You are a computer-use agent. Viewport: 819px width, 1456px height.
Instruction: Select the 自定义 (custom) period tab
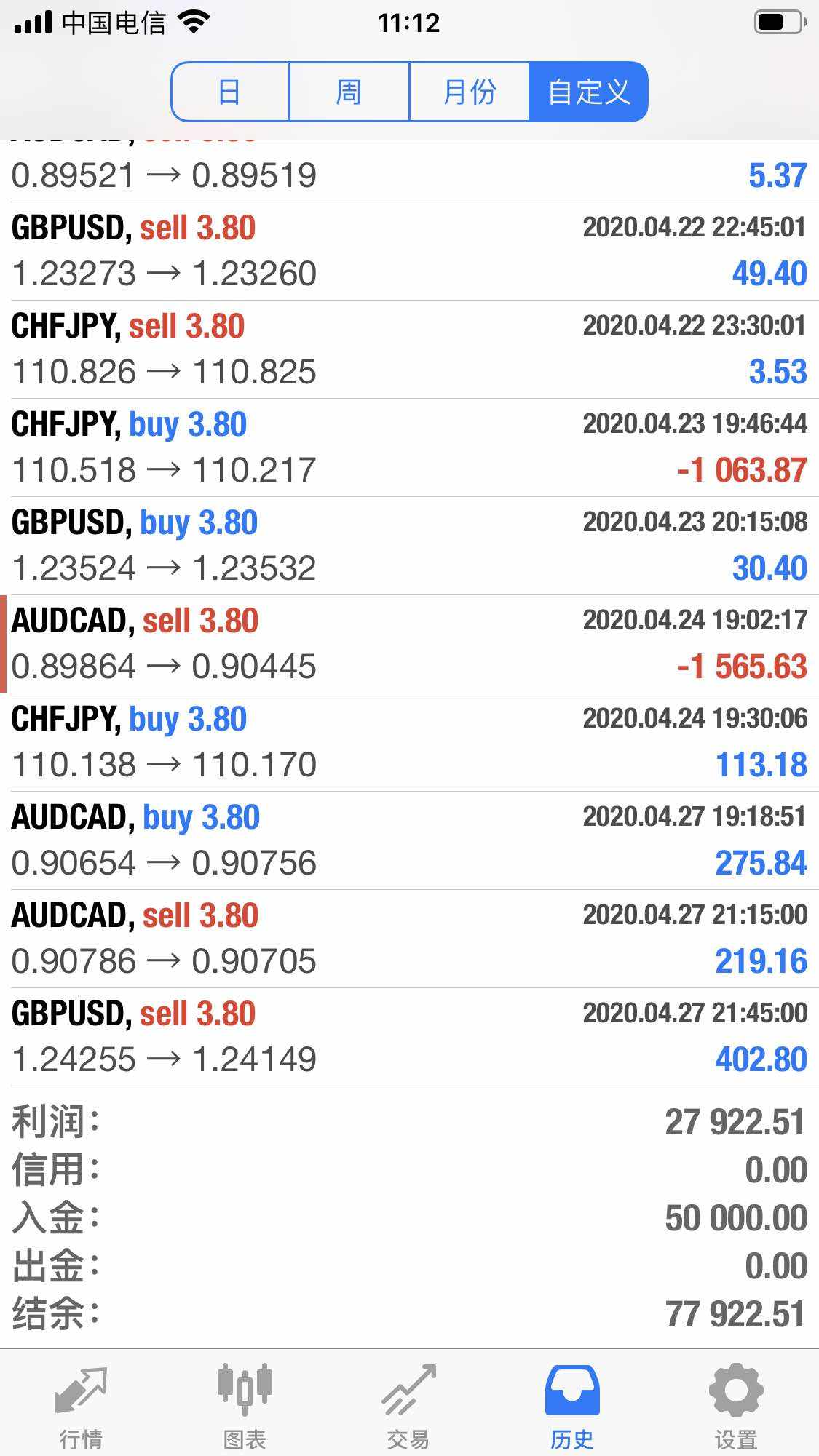[588, 92]
